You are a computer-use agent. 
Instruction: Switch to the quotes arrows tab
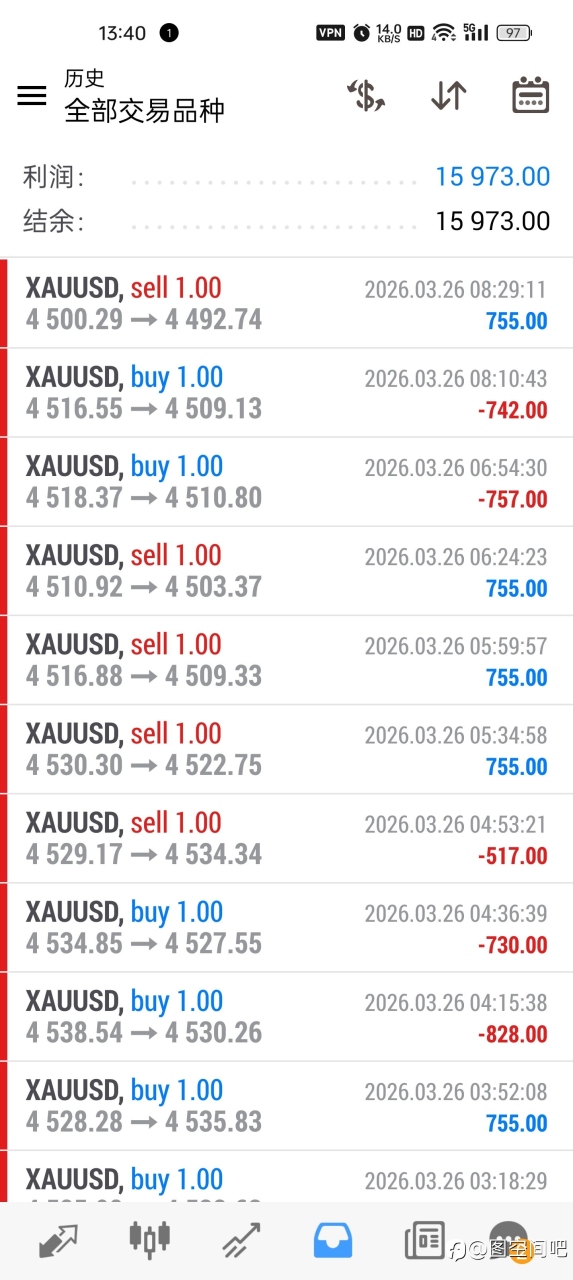[57, 1240]
